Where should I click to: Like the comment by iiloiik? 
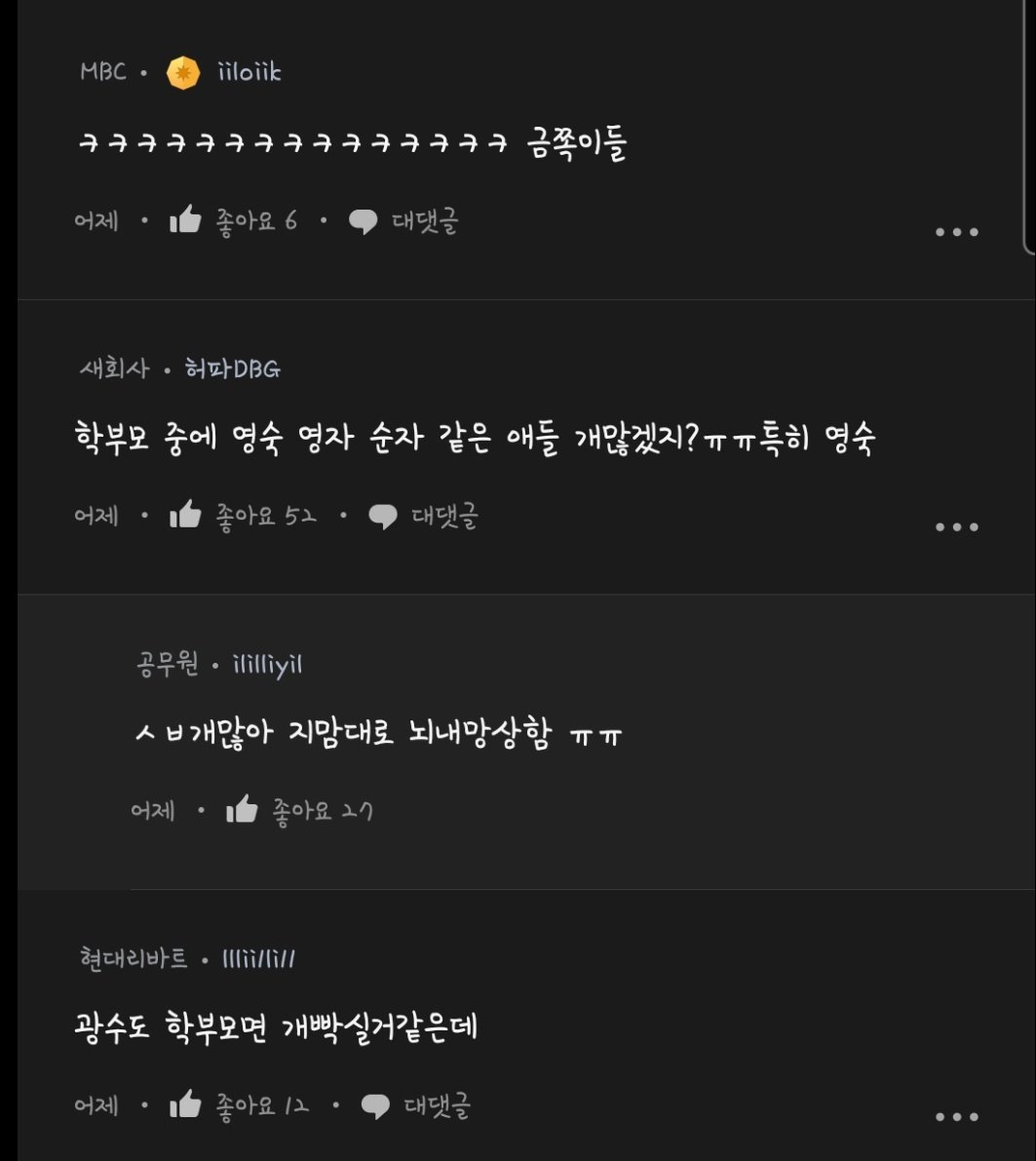[185, 221]
